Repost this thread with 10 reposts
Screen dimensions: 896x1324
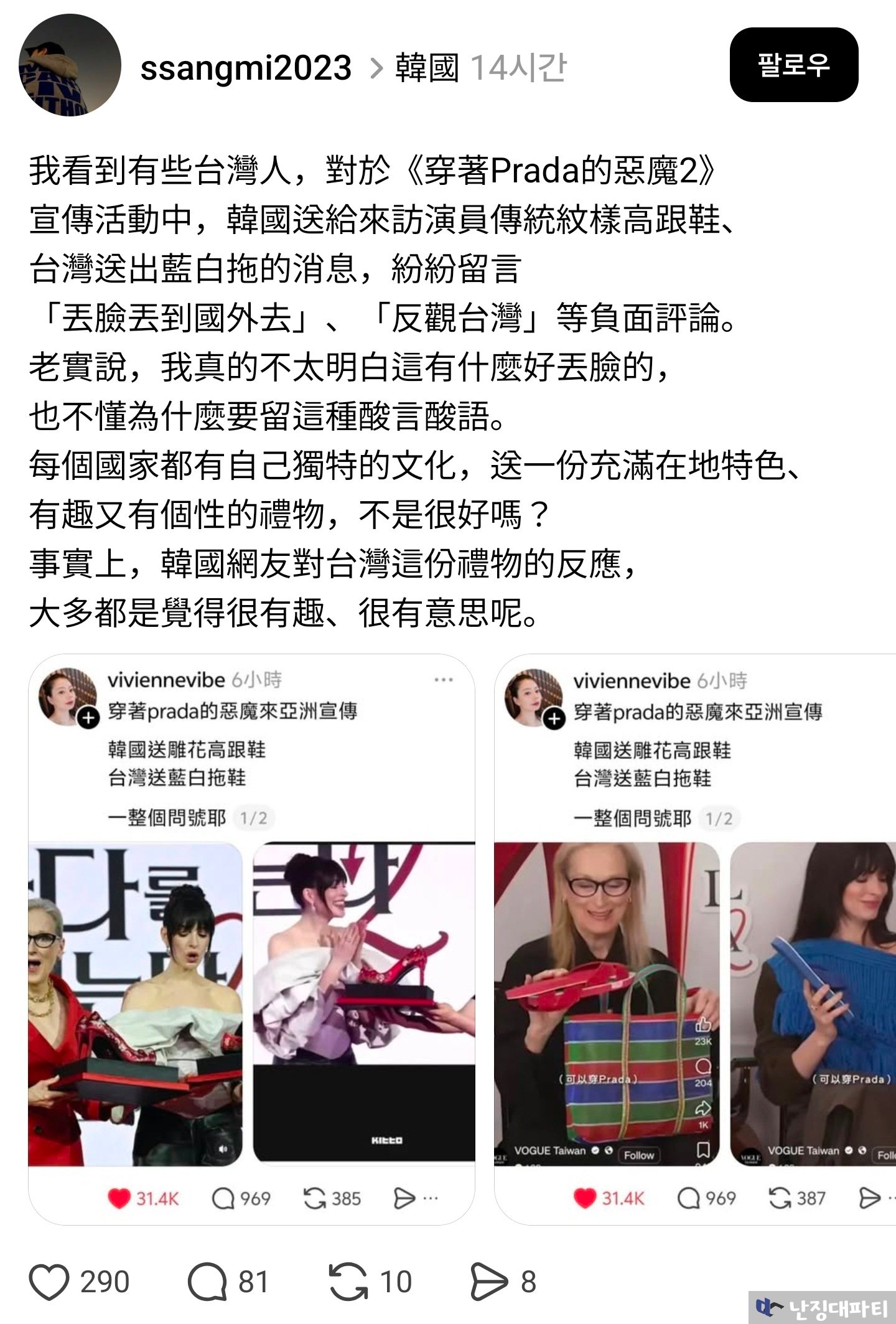point(348,1282)
